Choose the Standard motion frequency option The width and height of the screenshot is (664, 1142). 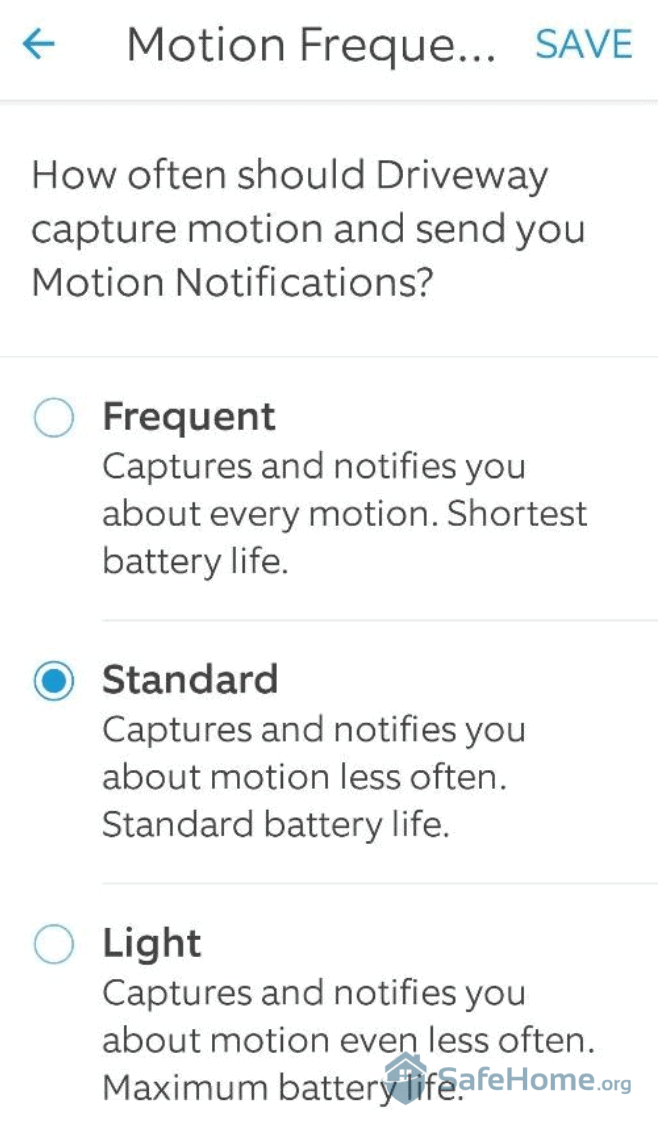point(53,682)
